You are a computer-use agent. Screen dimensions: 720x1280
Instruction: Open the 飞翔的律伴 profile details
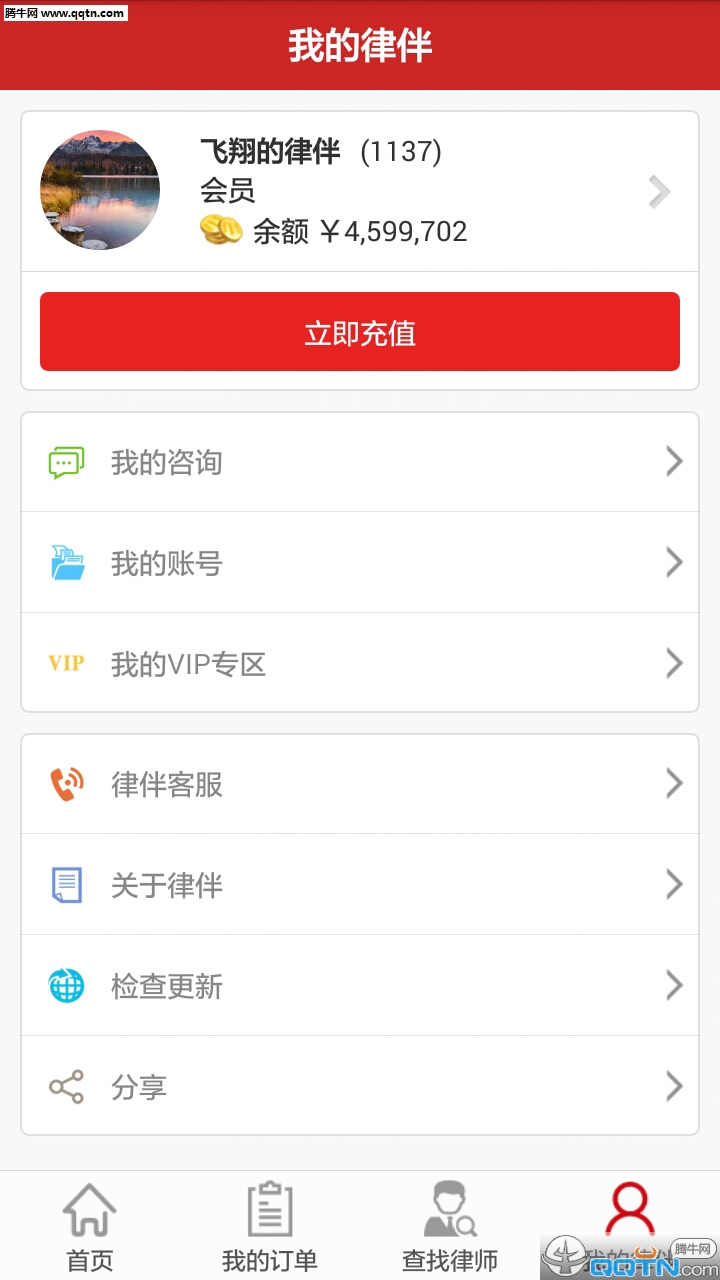(x=360, y=191)
